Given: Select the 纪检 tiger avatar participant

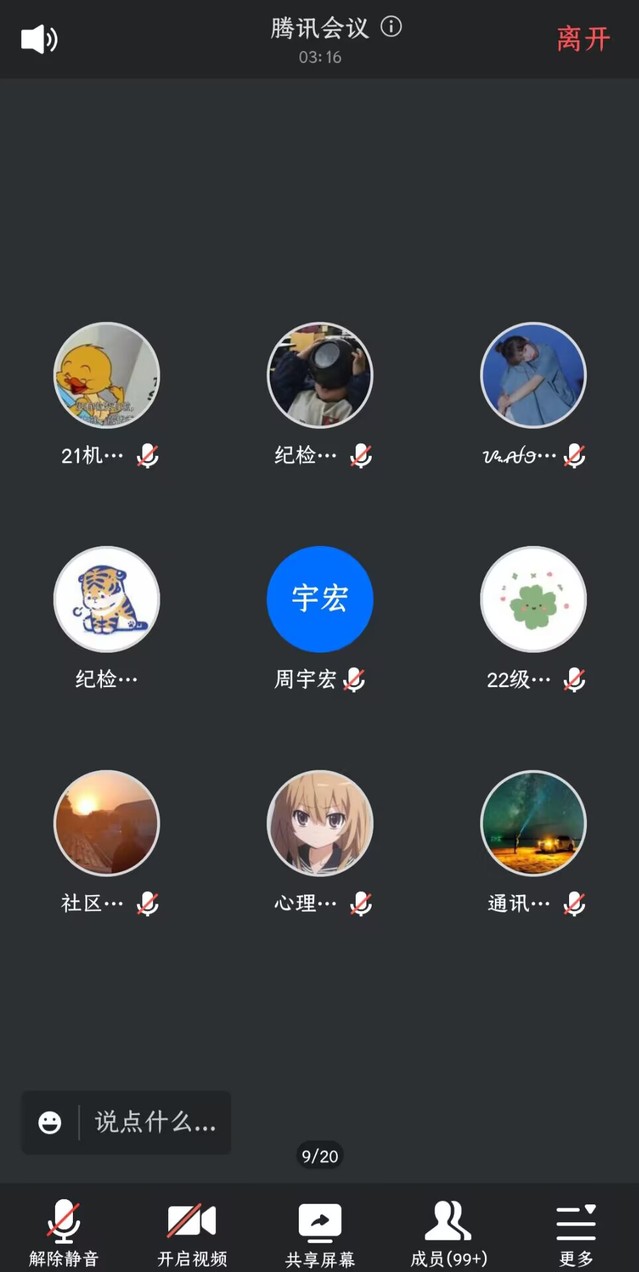Looking at the screenshot, I should [x=106, y=599].
